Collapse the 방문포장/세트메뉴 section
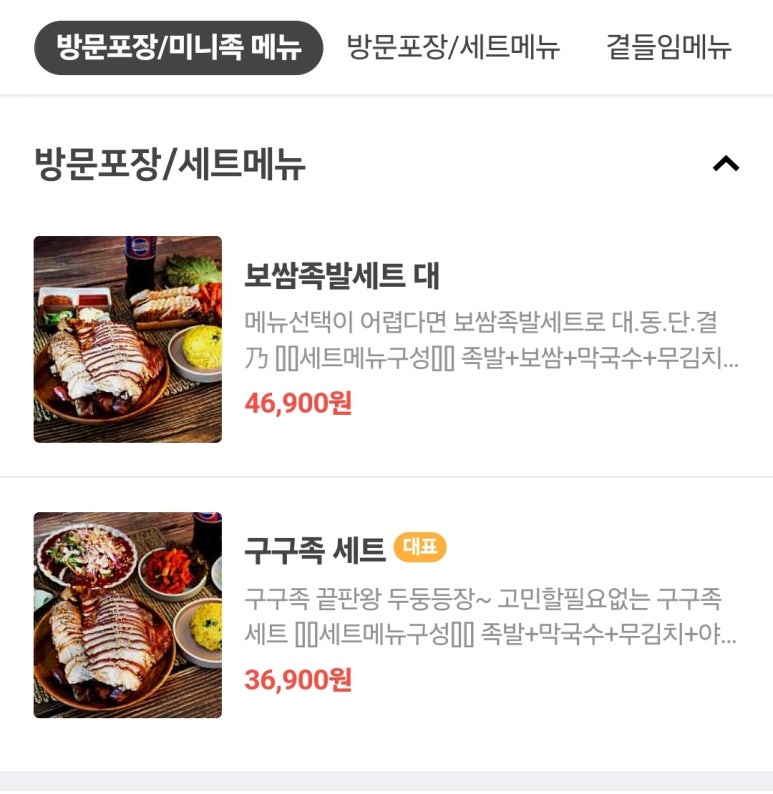Screen dimensions: 773x794 point(725,164)
